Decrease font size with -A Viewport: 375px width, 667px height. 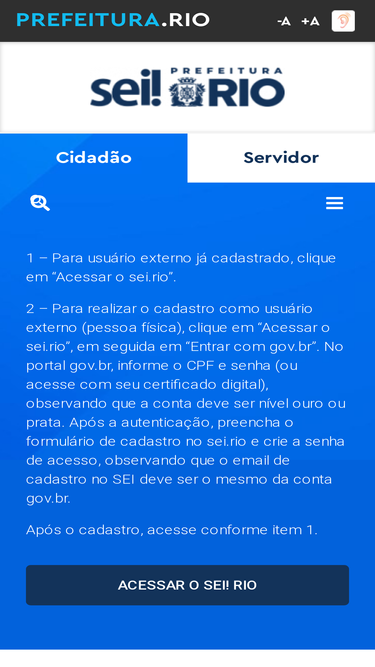[x=284, y=21]
